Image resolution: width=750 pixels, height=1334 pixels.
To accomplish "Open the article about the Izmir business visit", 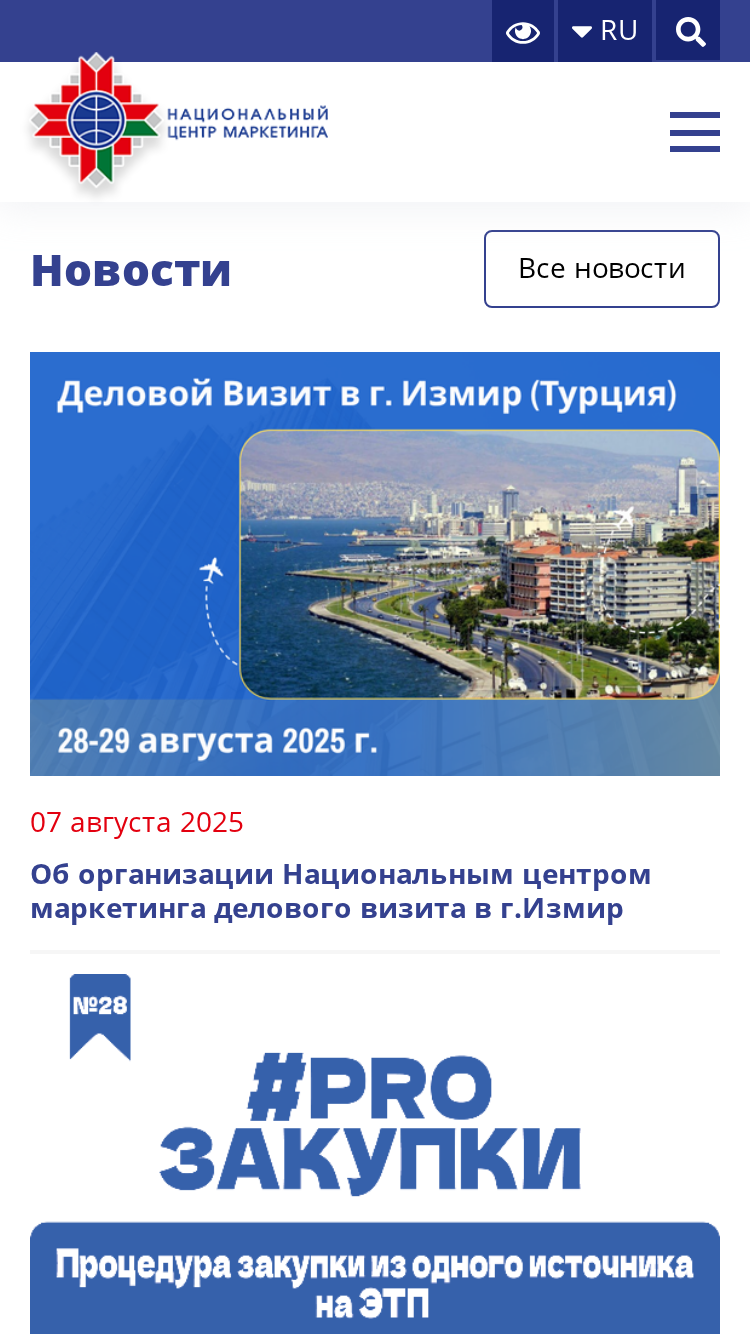I will [x=341, y=891].
